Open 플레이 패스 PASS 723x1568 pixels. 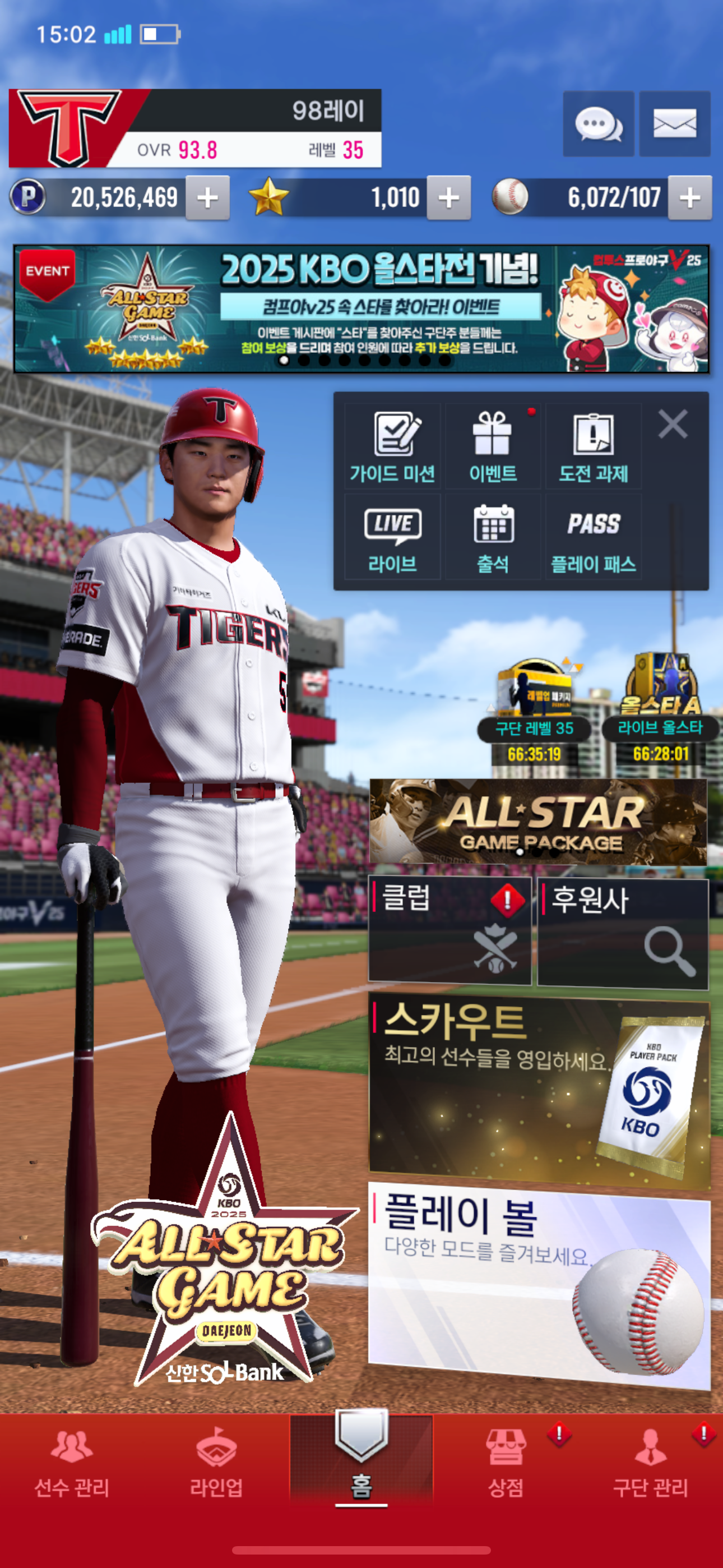click(x=594, y=537)
